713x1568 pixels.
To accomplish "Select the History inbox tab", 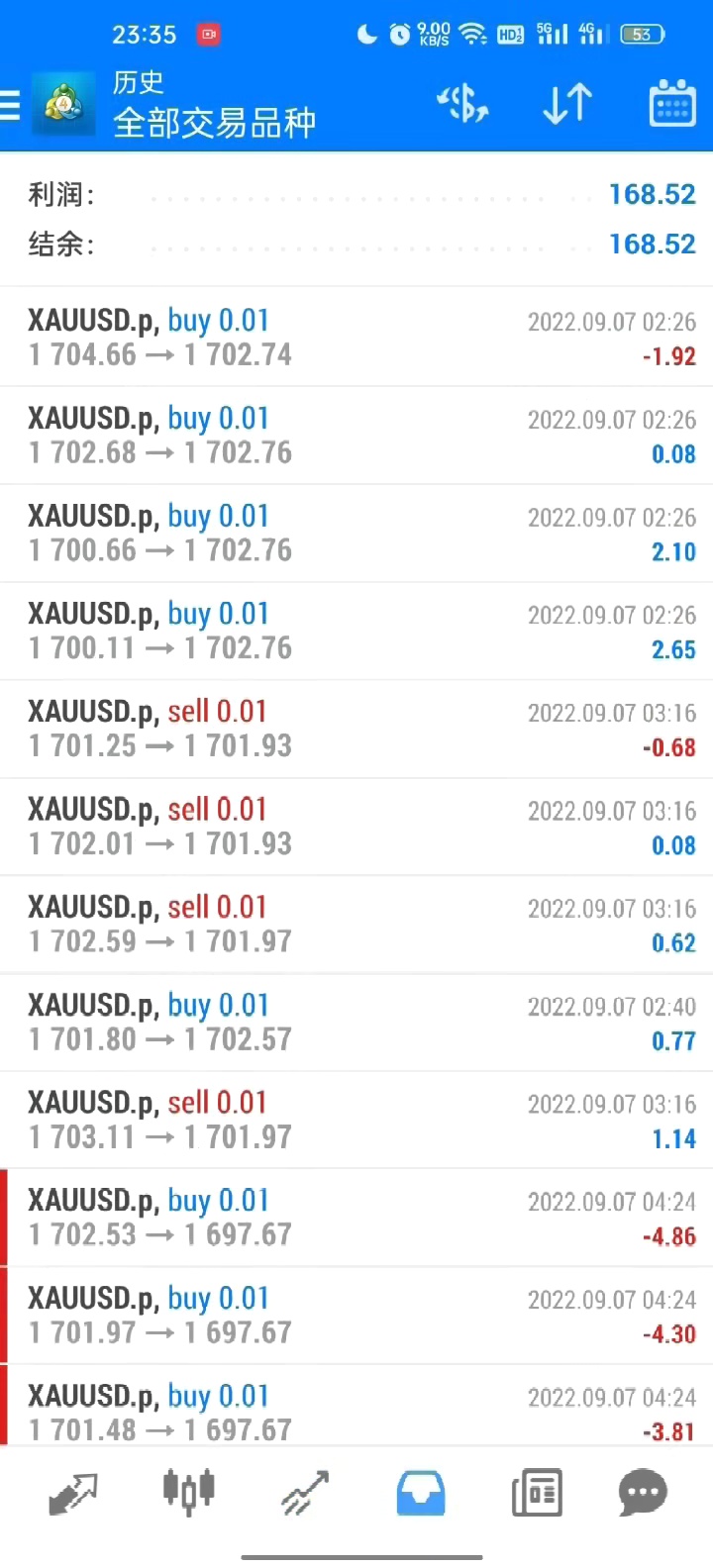I will [x=421, y=1493].
